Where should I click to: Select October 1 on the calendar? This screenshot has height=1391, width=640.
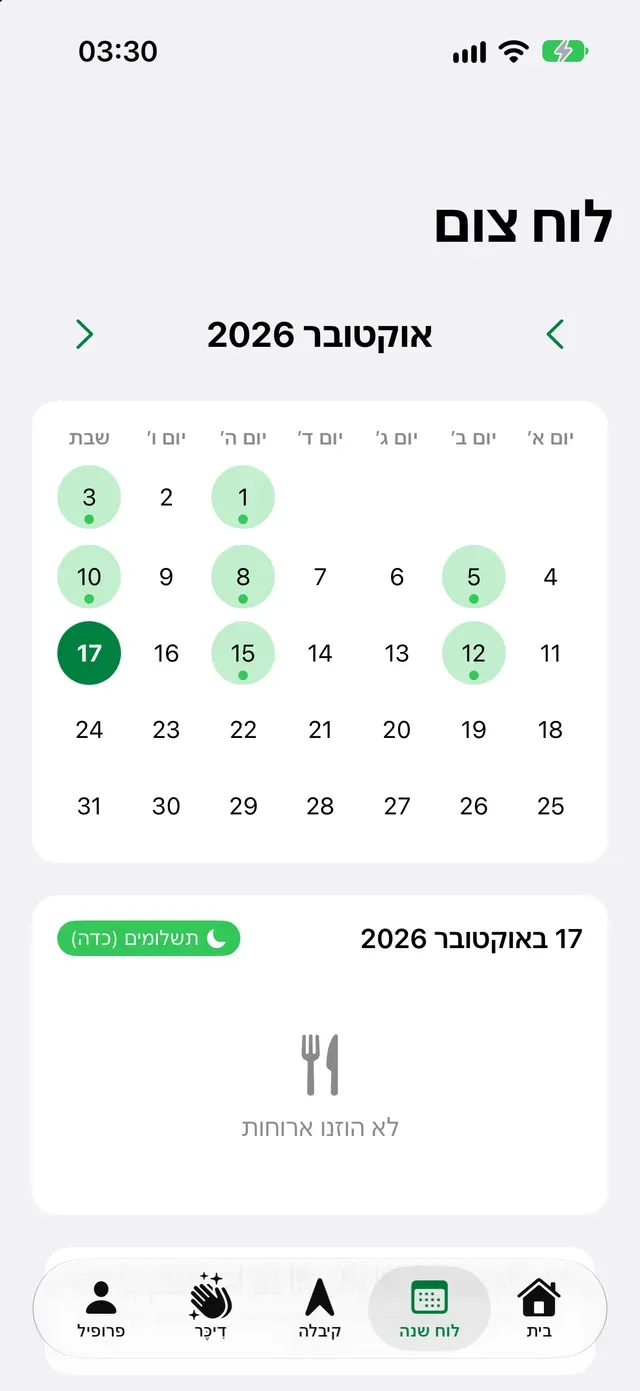click(243, 497)
